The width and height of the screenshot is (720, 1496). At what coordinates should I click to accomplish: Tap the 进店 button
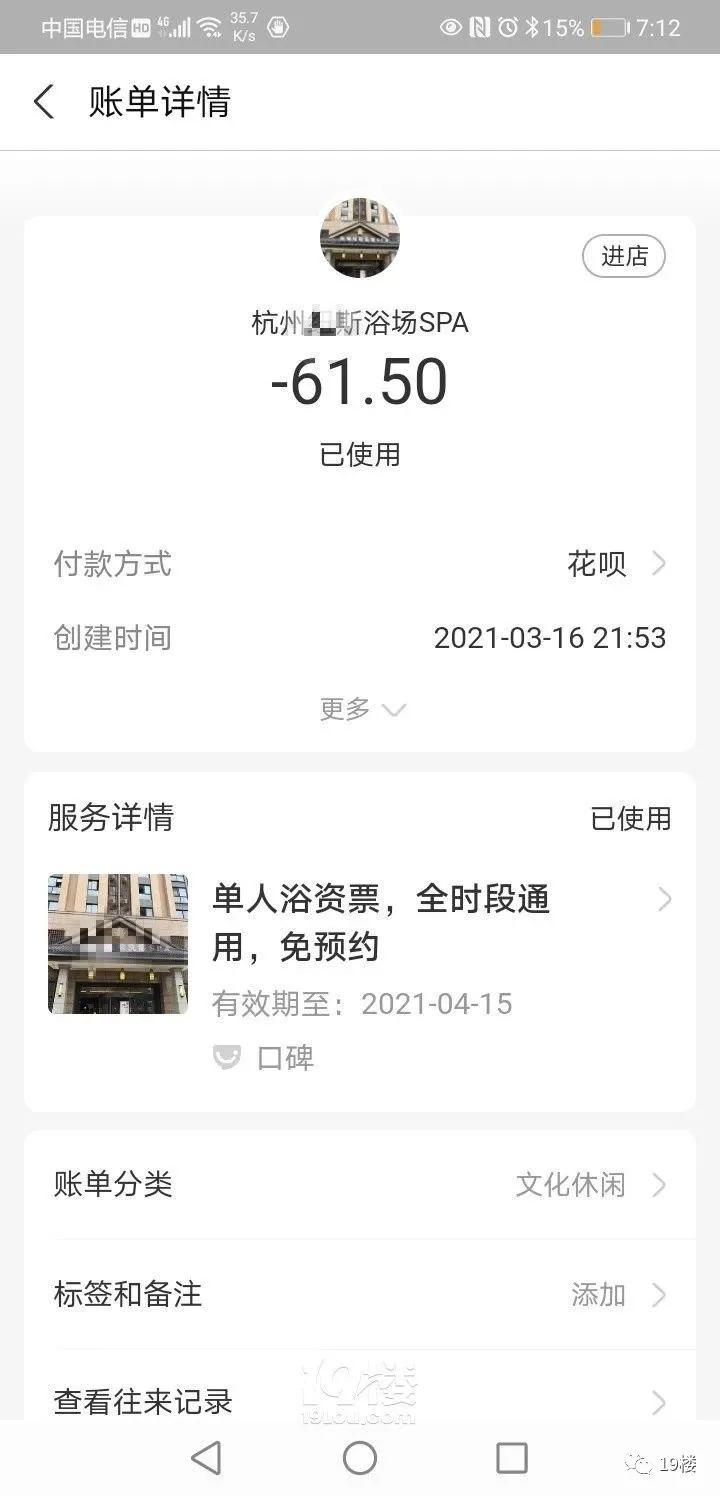(624, 256)
